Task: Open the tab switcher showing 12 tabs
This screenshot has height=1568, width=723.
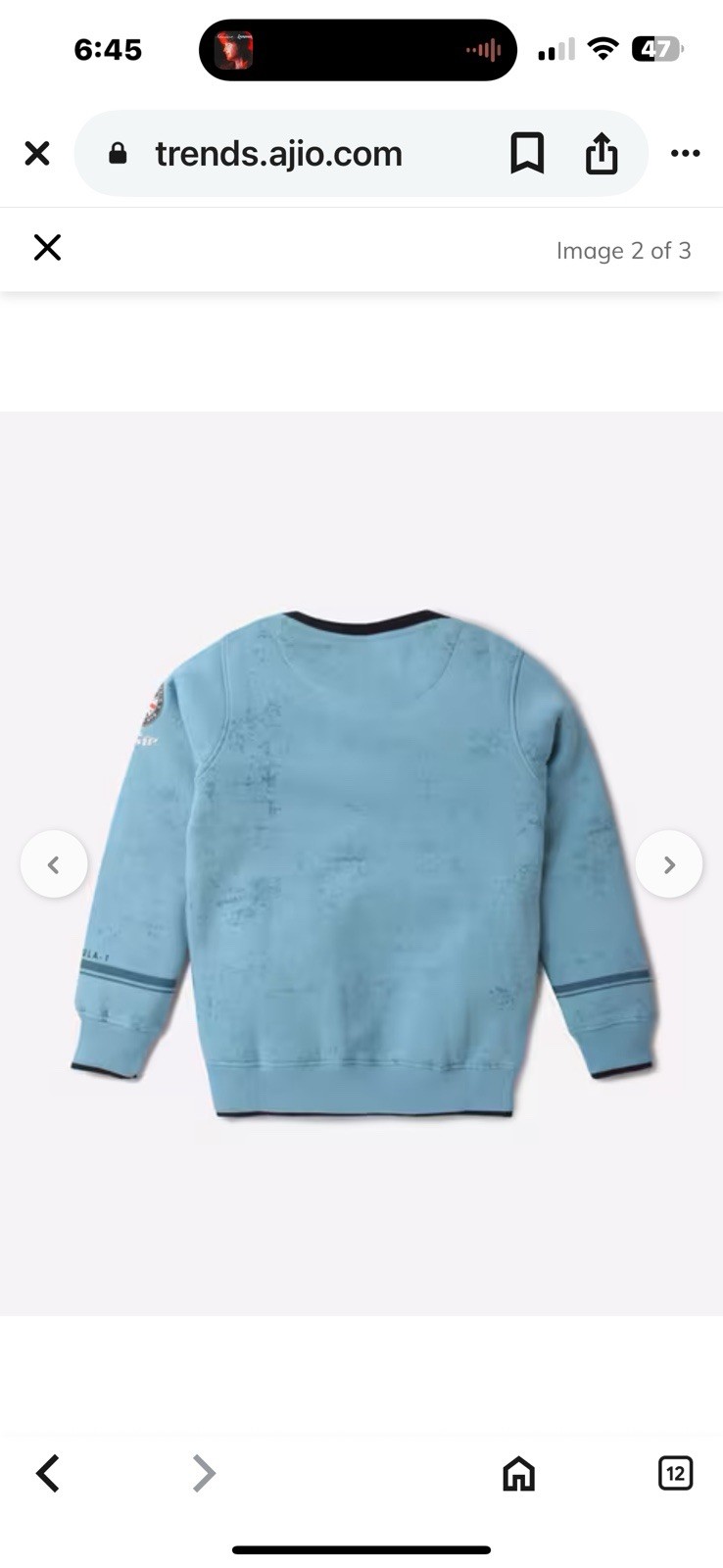Action: point(675,1473)
